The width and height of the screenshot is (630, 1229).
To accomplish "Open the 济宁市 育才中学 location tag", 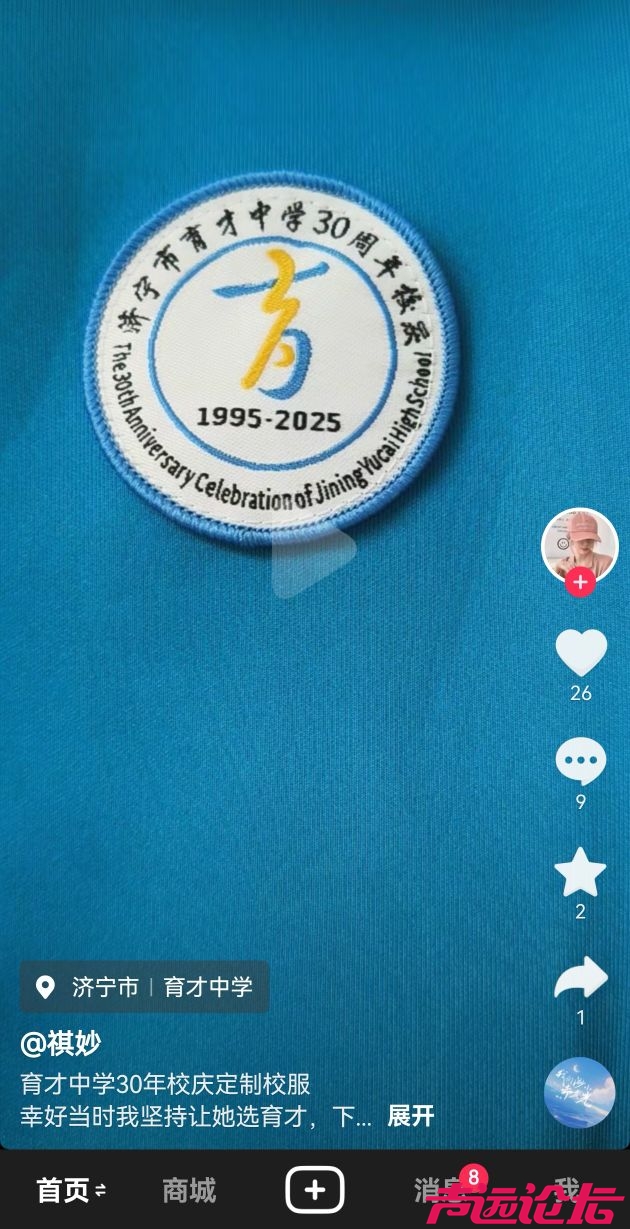I will 144,987.
